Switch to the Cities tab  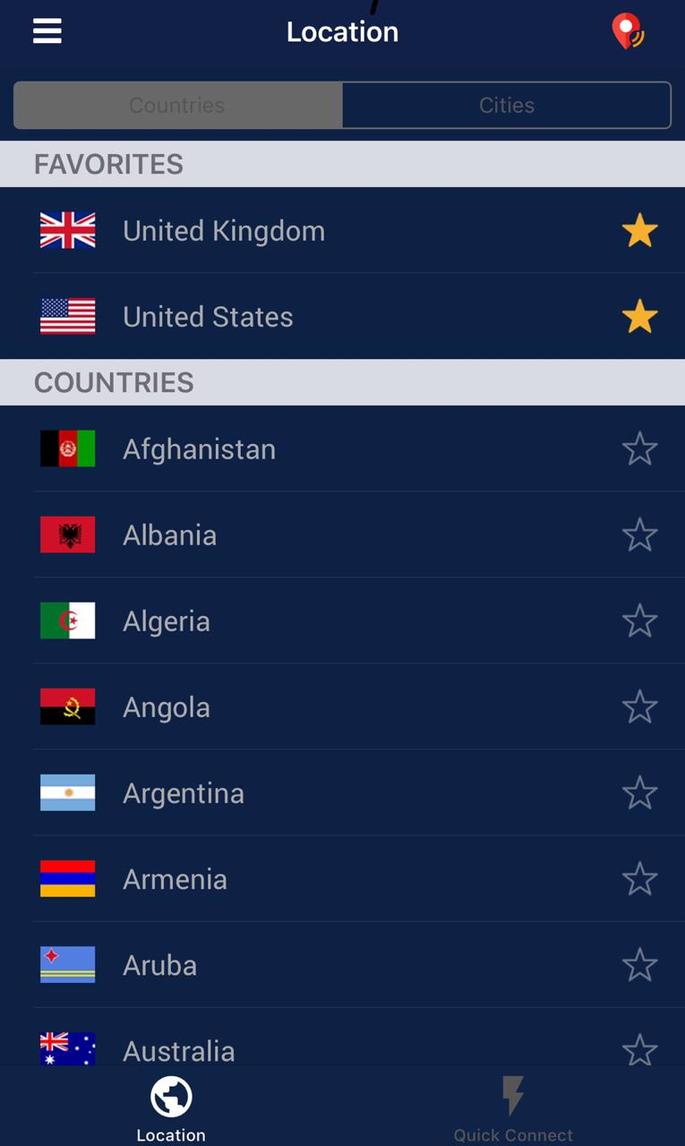(507, 105)
